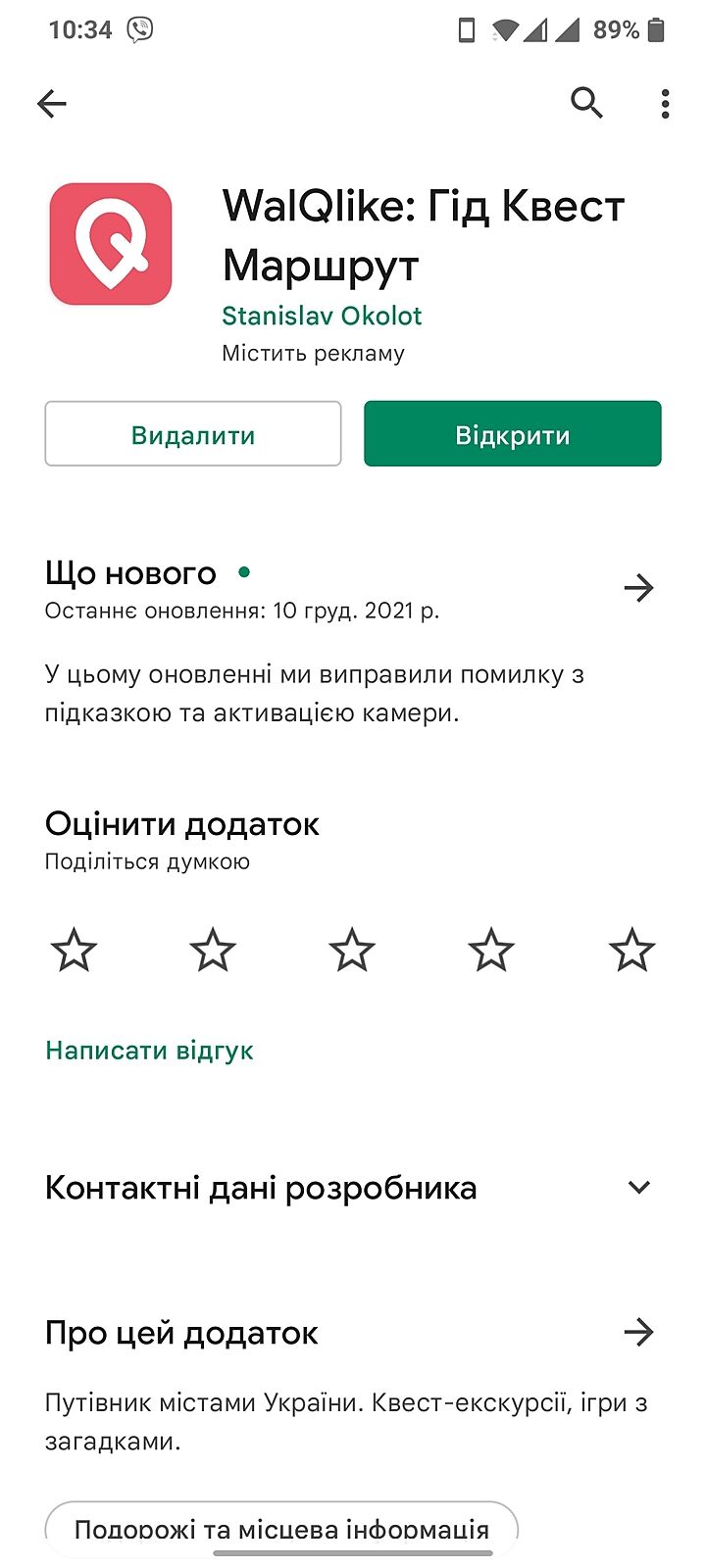Open the search magnifier icon
The height and width of the screenshot is (1568, 706).
(x=586, y=102)
